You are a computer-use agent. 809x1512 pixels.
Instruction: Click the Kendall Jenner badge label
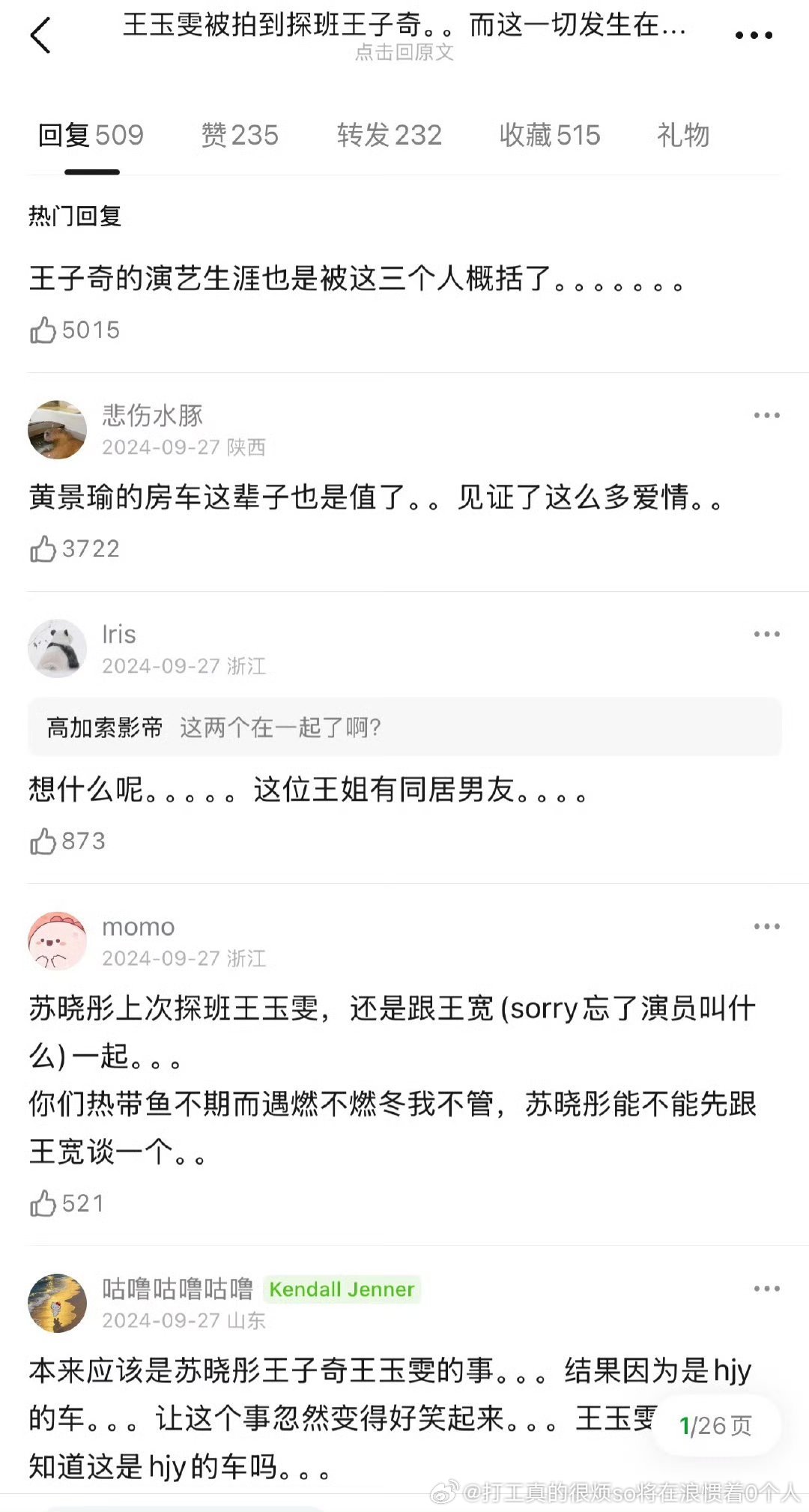pyautogui.click(x=343, y=1283)
